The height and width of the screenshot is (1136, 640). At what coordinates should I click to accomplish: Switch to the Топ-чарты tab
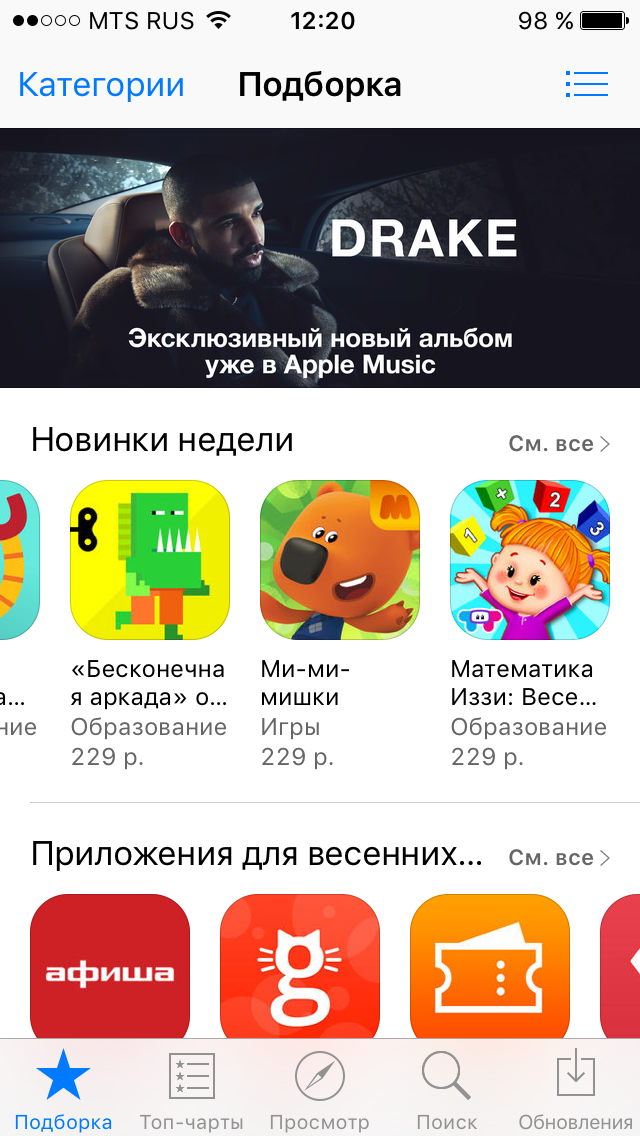191,1090
